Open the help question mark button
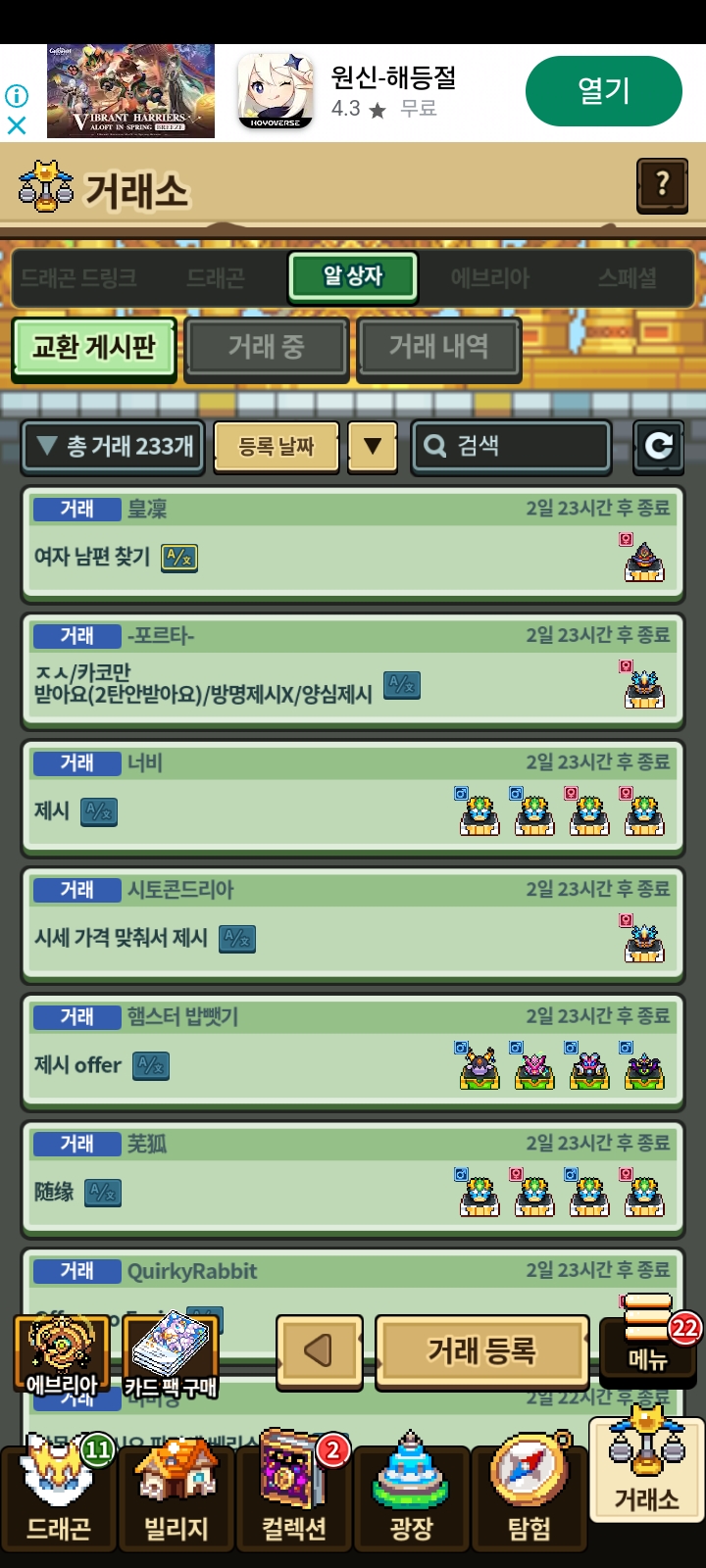 tap(662, 184)
